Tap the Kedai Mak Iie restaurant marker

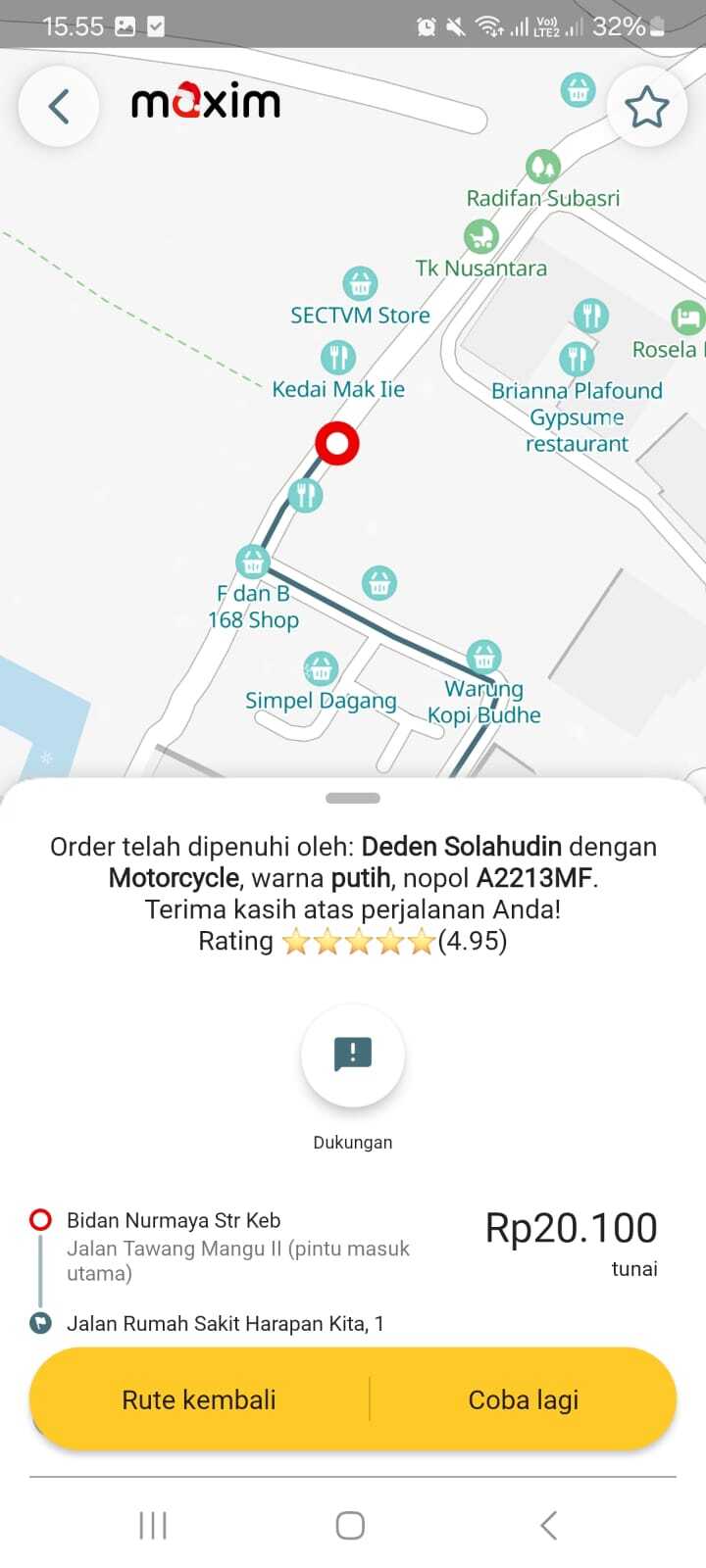tap(337, 357)
